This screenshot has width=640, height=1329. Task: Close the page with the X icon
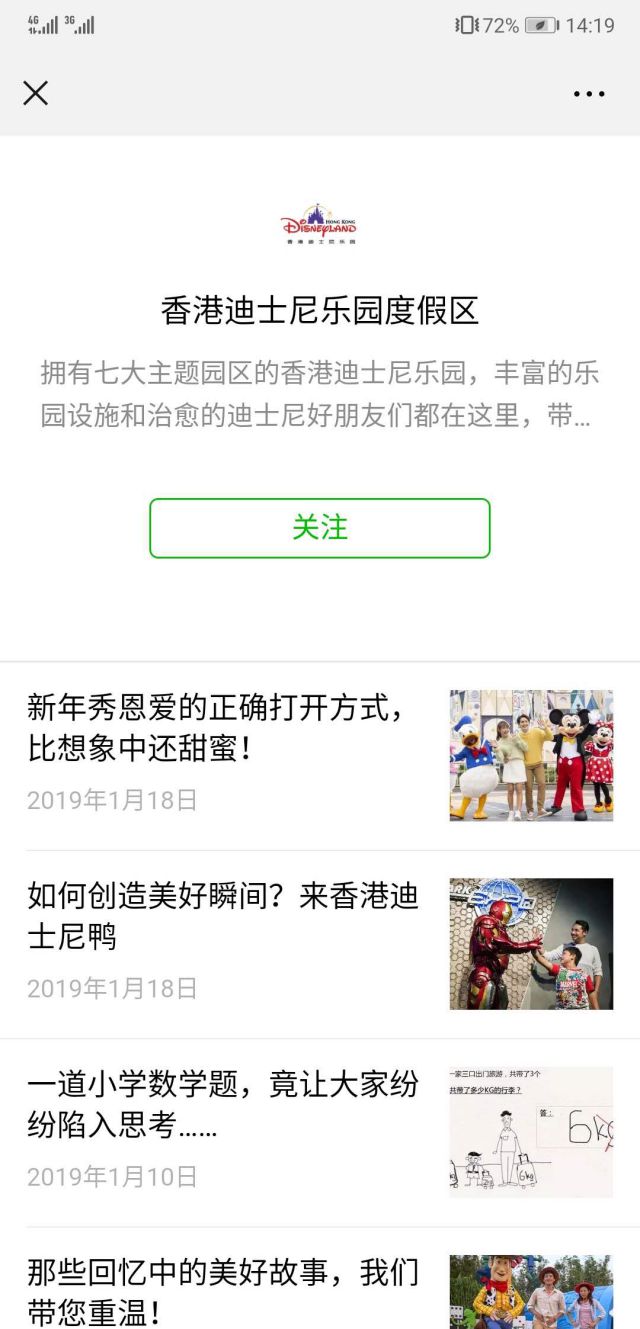tap(35, 93)
